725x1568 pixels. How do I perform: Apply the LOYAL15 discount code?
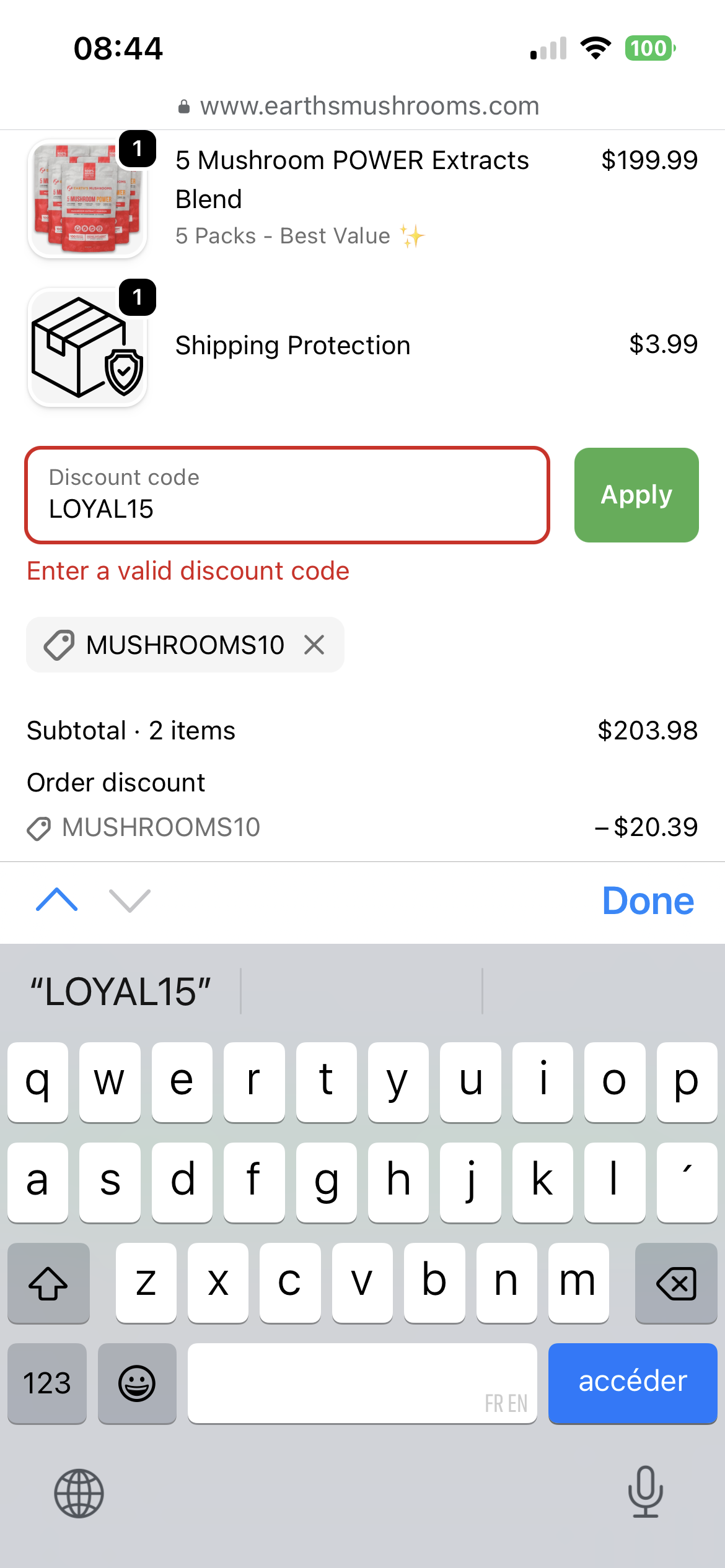coord(636,495)
